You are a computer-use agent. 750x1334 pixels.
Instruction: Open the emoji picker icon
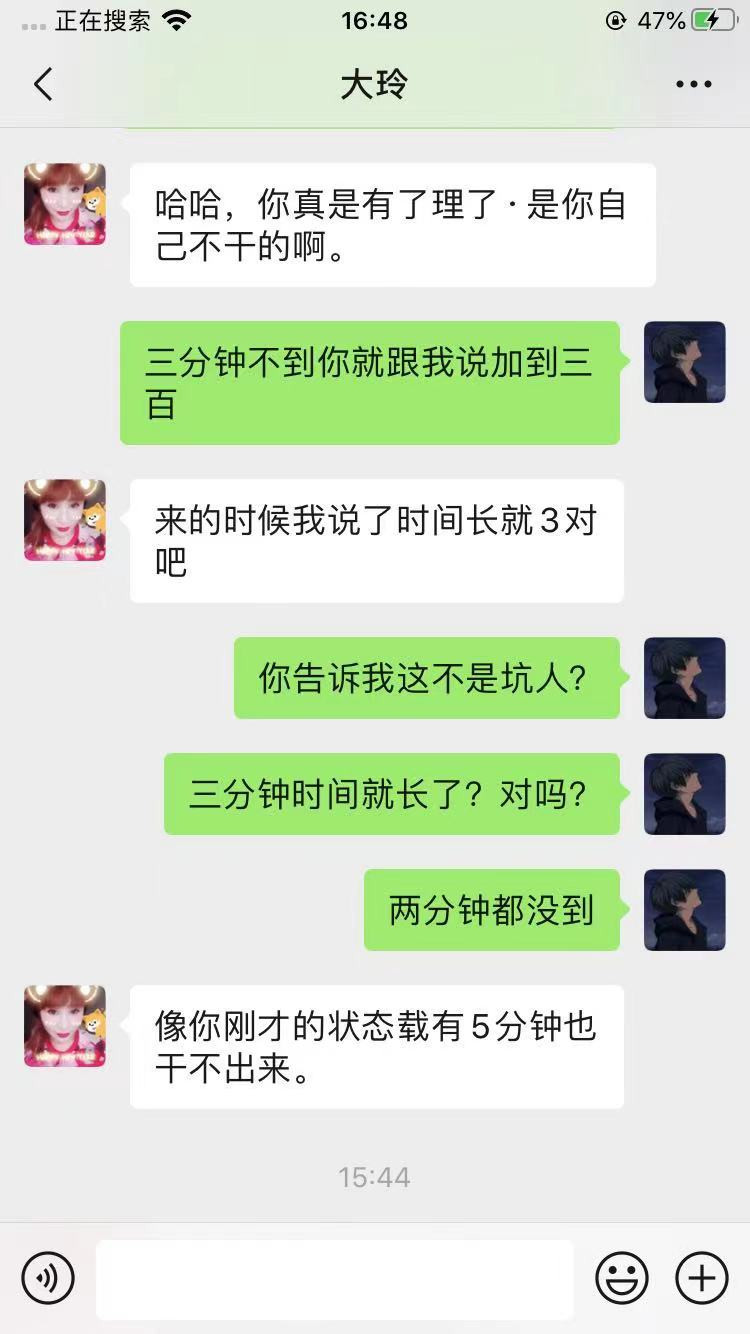(620, 1277)
